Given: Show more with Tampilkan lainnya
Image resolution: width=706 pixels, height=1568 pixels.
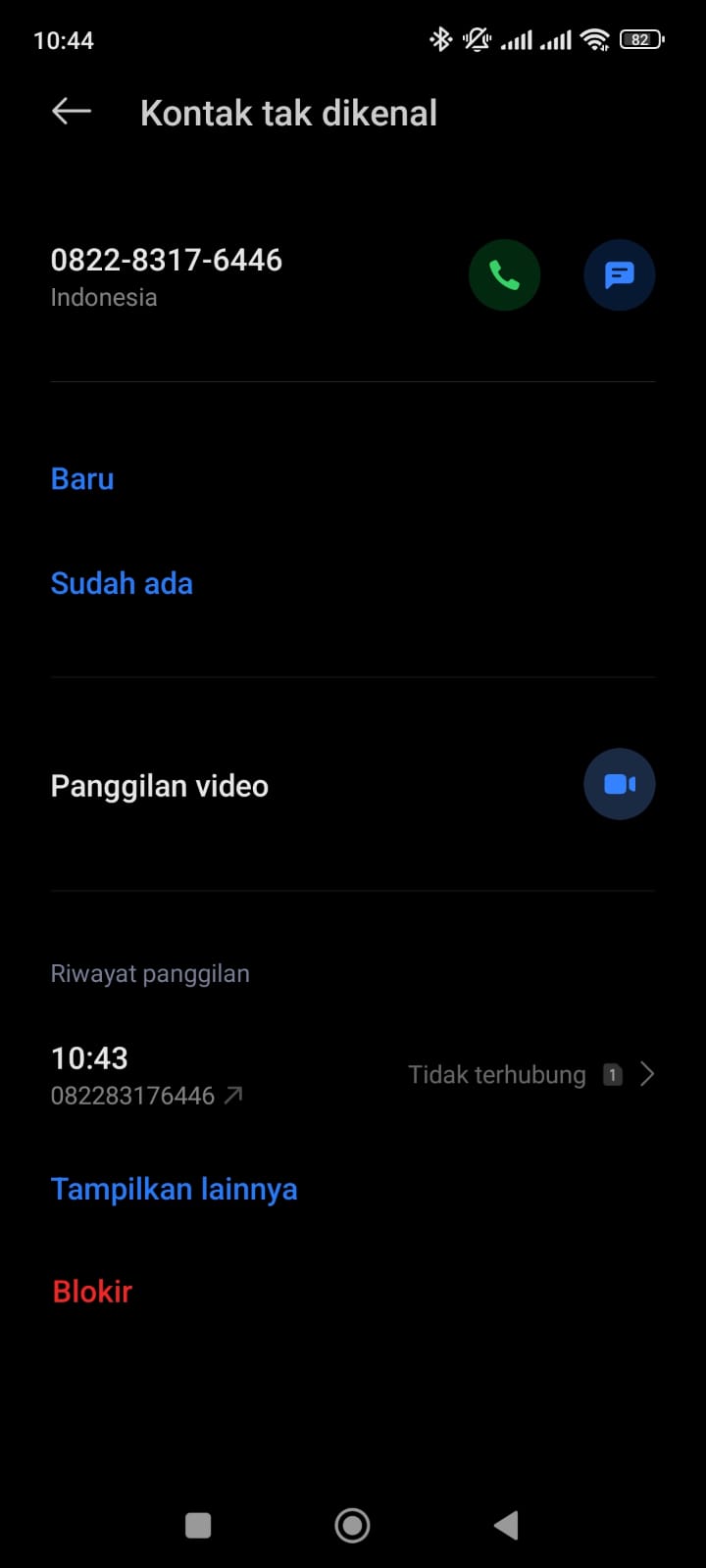Looking at the screenshot, I should pos(174,1189).
